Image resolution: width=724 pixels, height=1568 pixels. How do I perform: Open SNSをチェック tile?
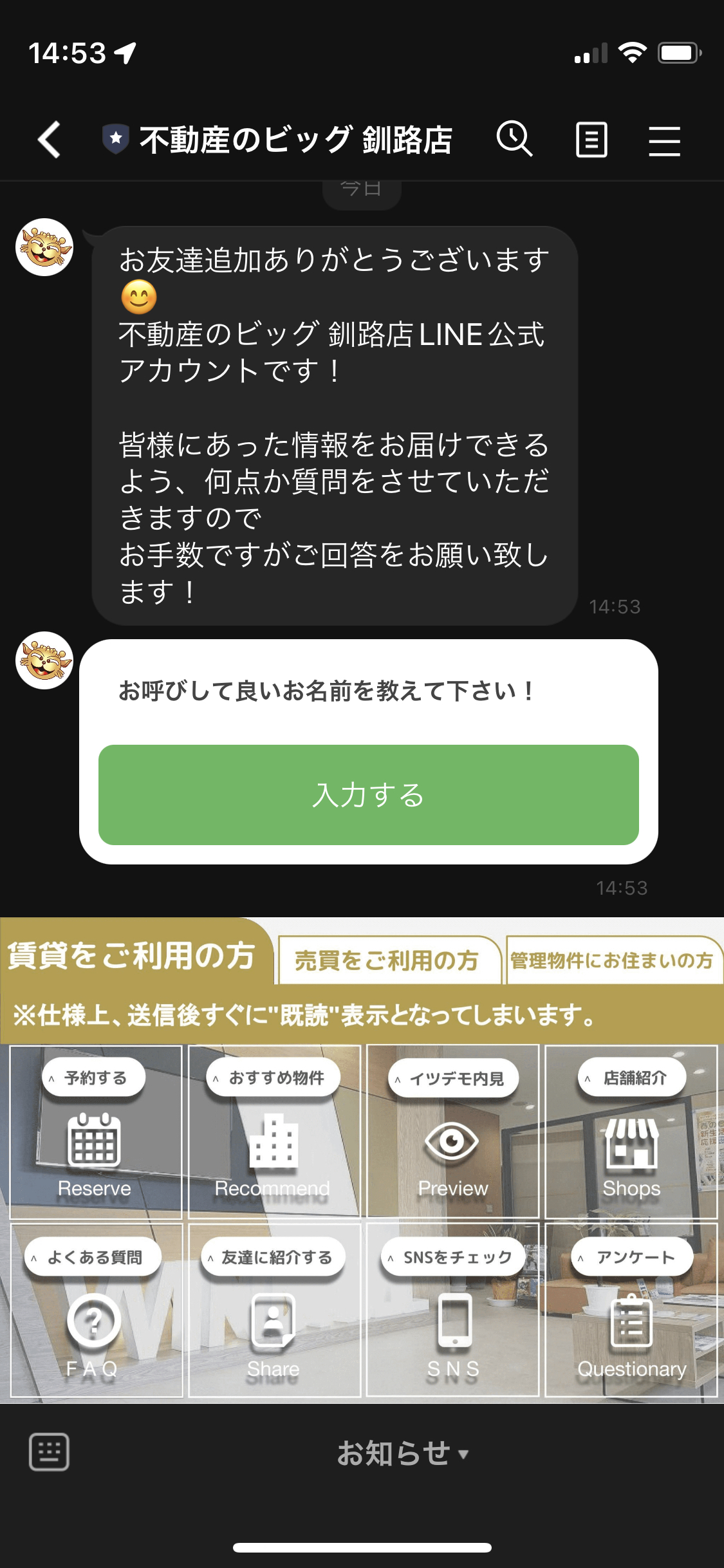pos(452,1311)
